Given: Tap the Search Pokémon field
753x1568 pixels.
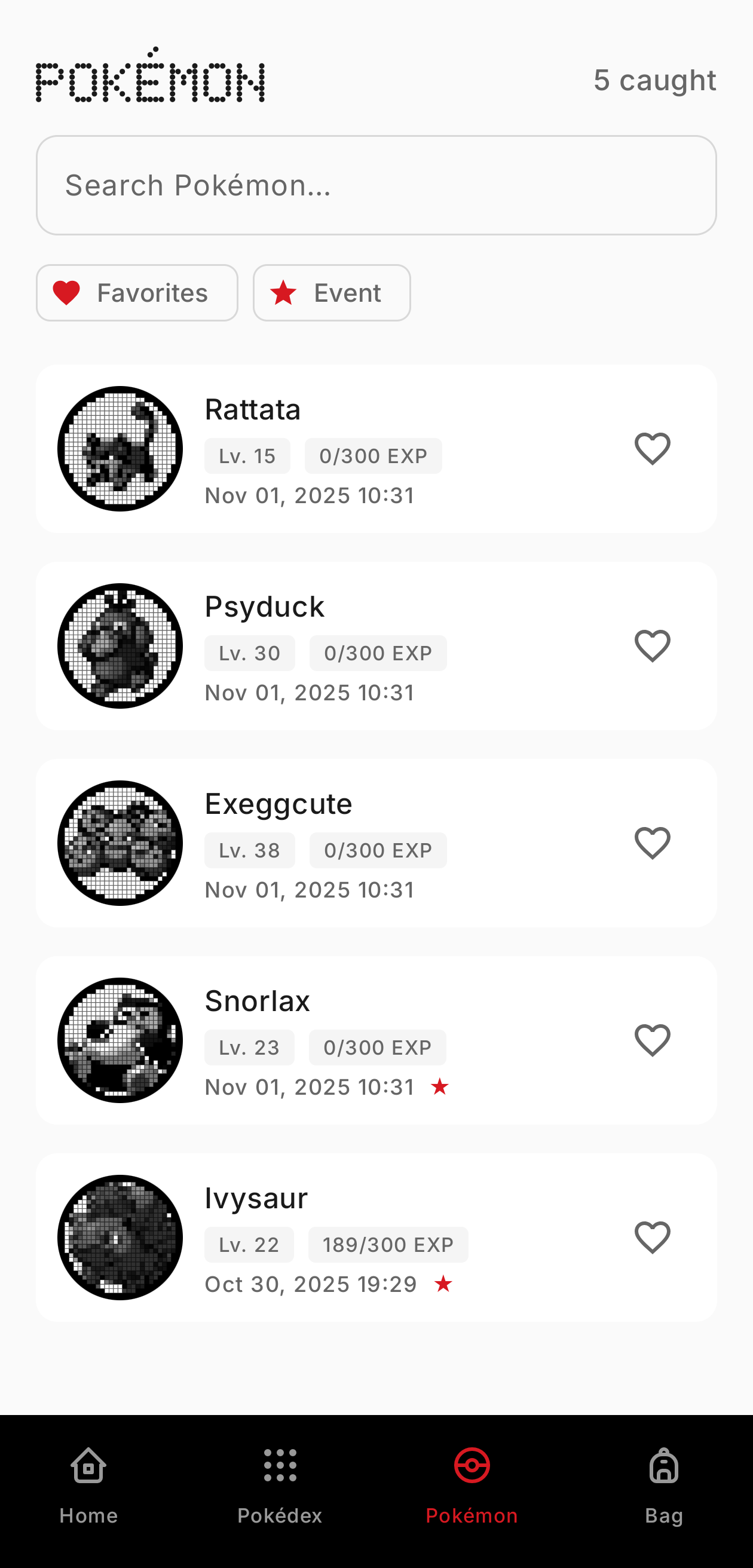Looking at the screenshot, I should 375,185.
